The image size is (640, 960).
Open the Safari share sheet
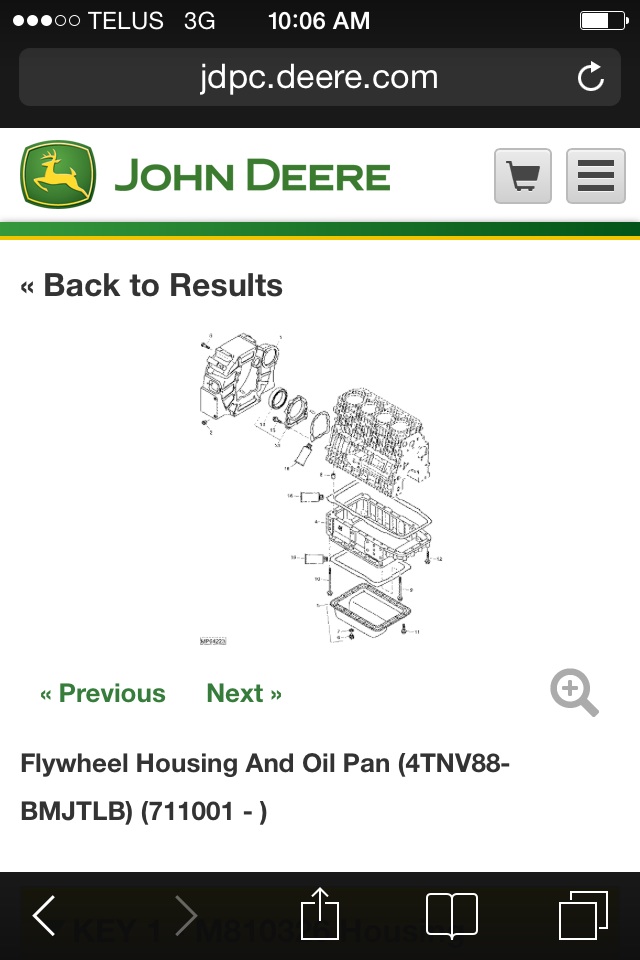click(x=320, y=913)
